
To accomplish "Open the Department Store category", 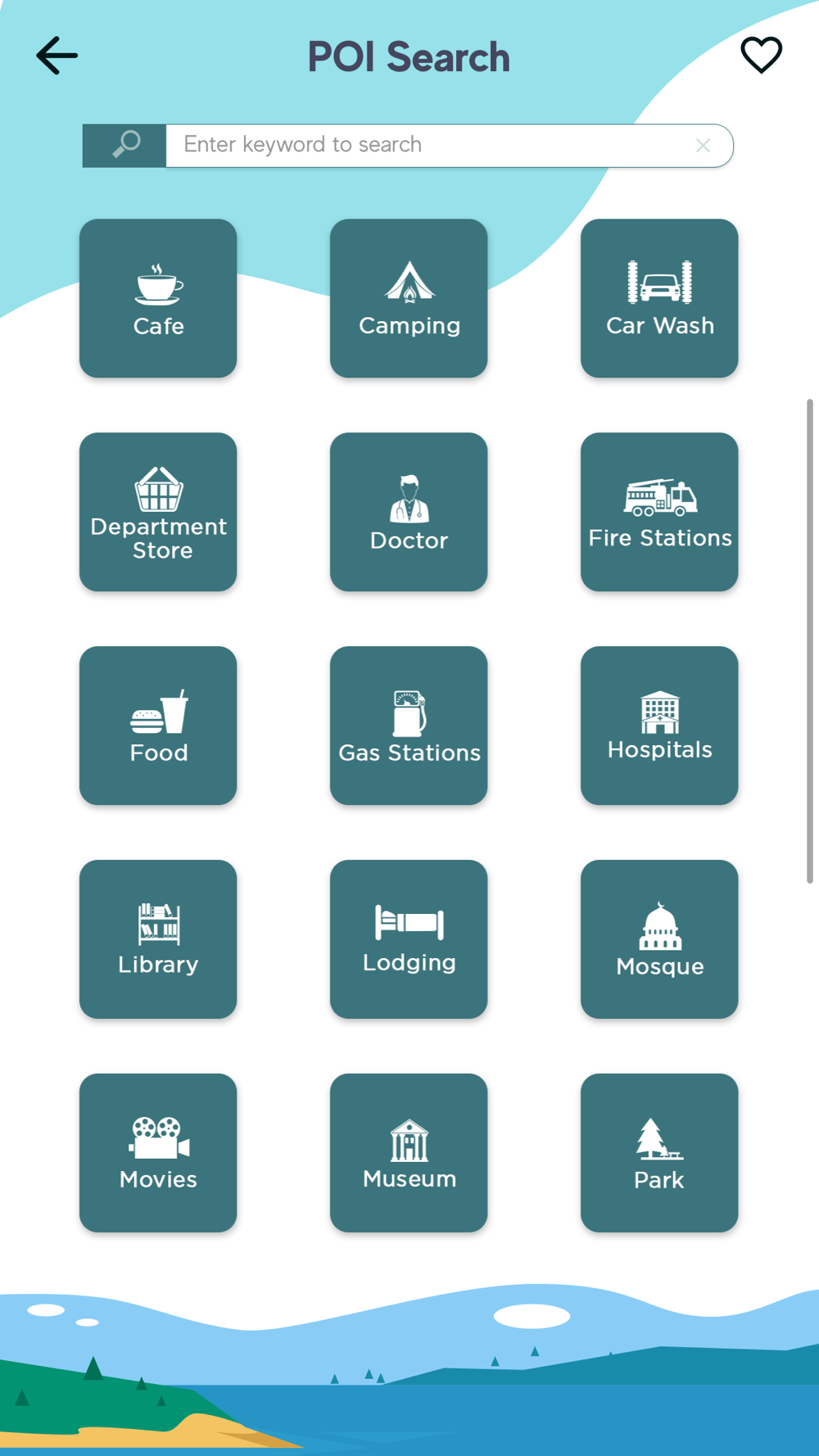I will 158,512.
